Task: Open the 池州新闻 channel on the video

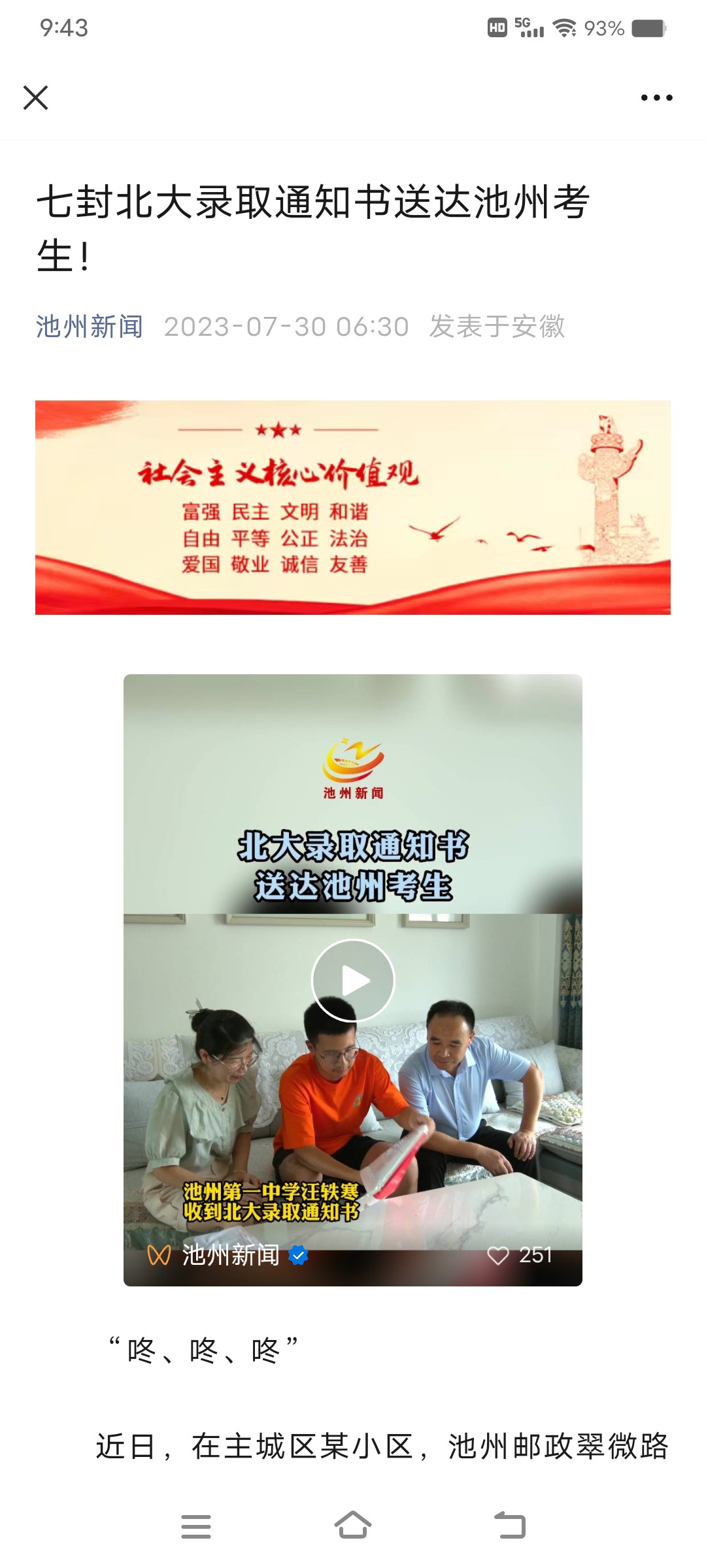Action: pos(230,1255)
